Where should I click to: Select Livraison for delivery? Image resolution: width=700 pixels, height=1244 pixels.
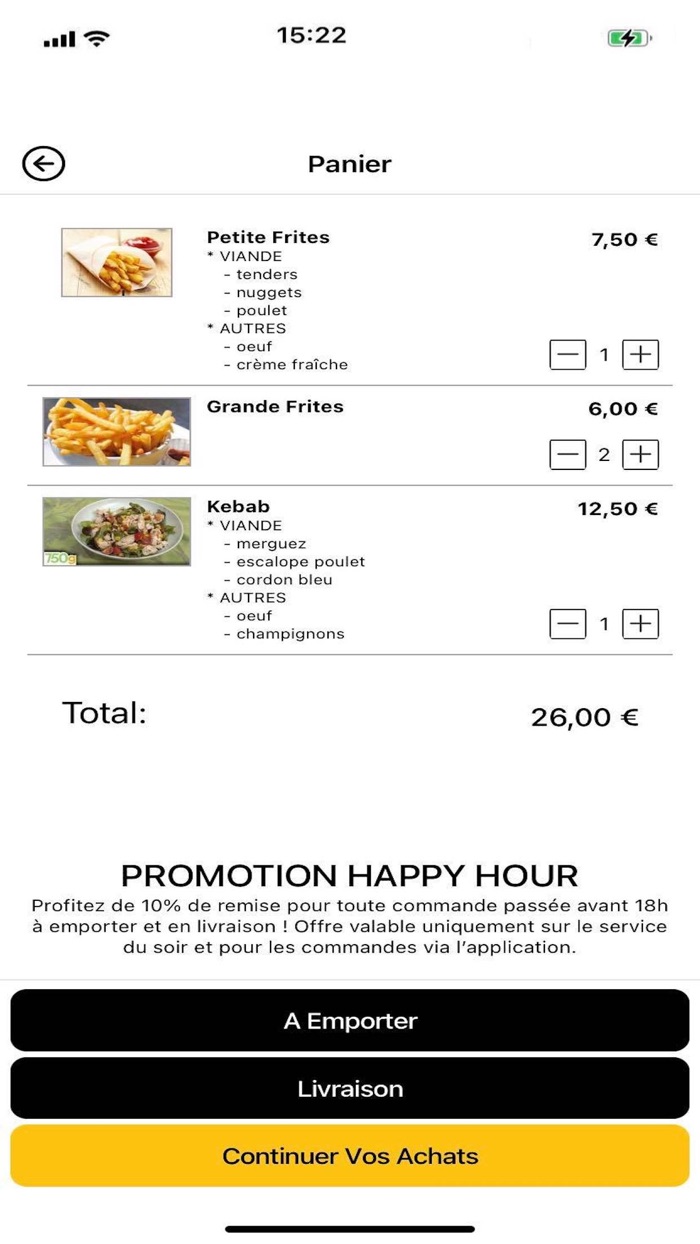coord(350,1088)
